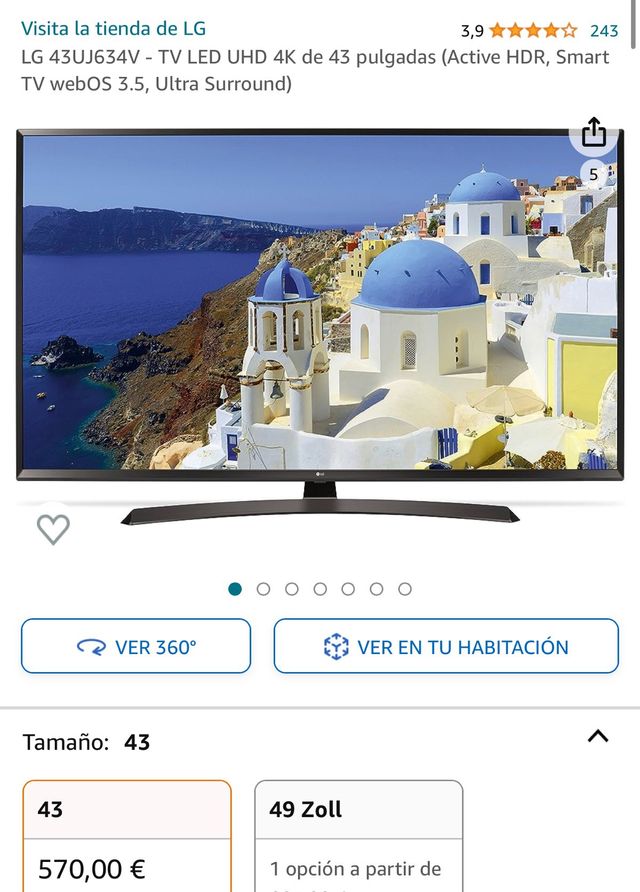Tap VER EN TU HABITACIÓN button
The image size is (640, 892).
click(x=446, y=647)
